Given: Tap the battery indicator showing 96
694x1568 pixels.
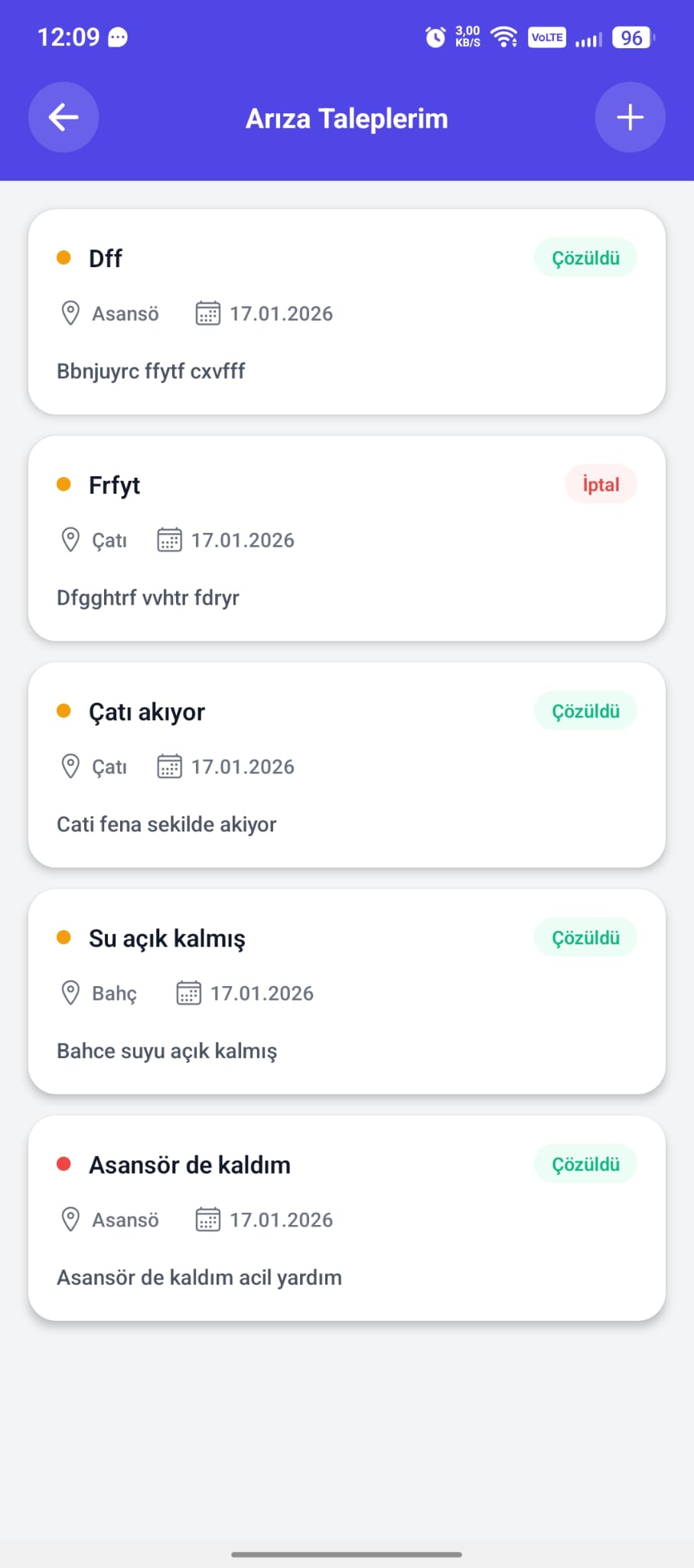Looking at the screenshot, I should click(x=631, y=38).
